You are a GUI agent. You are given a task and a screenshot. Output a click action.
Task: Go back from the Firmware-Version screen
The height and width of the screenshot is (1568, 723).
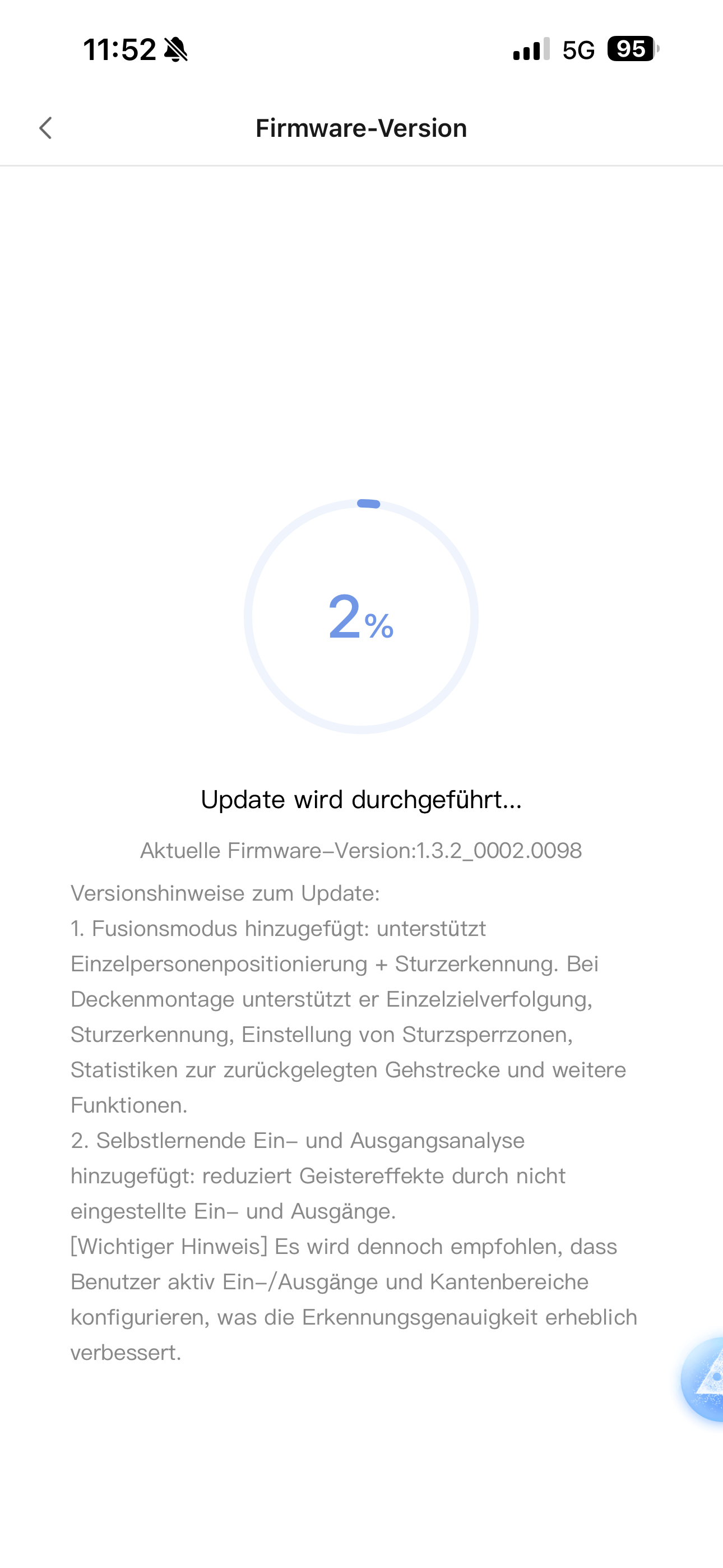click(45, 128)
